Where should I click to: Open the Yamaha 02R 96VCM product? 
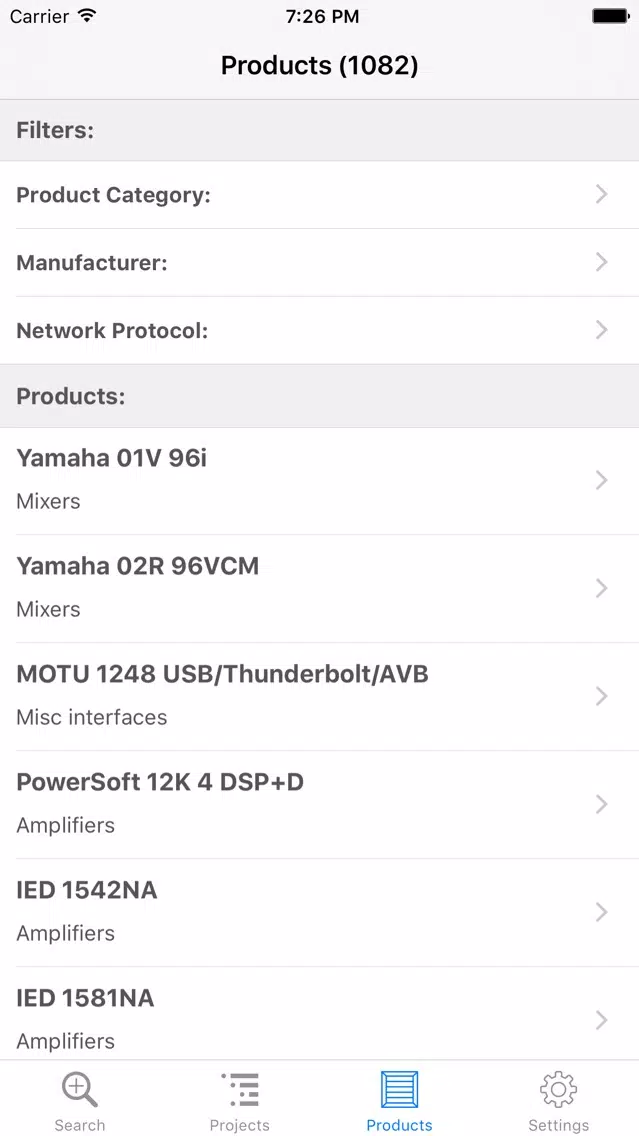click(320, 589)
